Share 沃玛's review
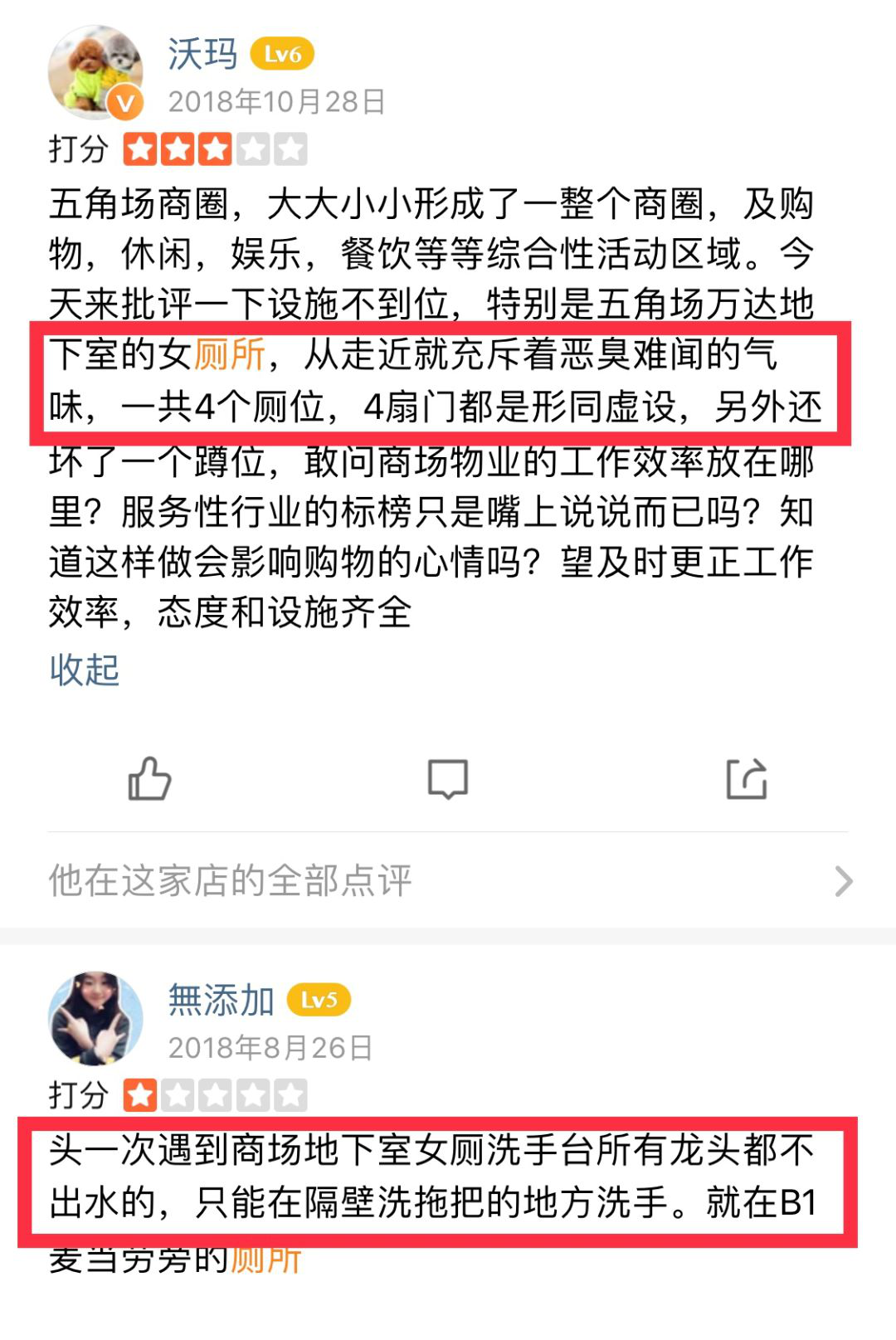This screenshot has width=896, height=1340. click(x=746, y=779)
